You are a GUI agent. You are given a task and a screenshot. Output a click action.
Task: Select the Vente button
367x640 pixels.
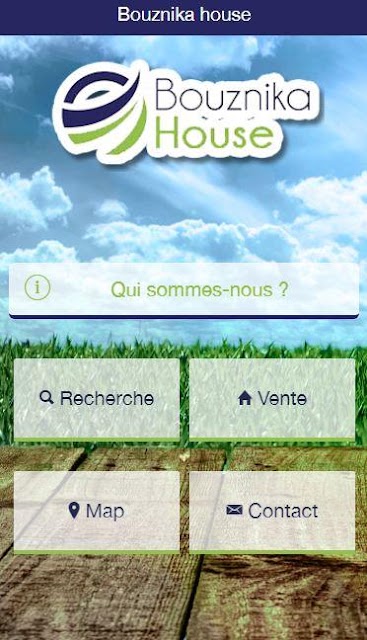point(272,399)
